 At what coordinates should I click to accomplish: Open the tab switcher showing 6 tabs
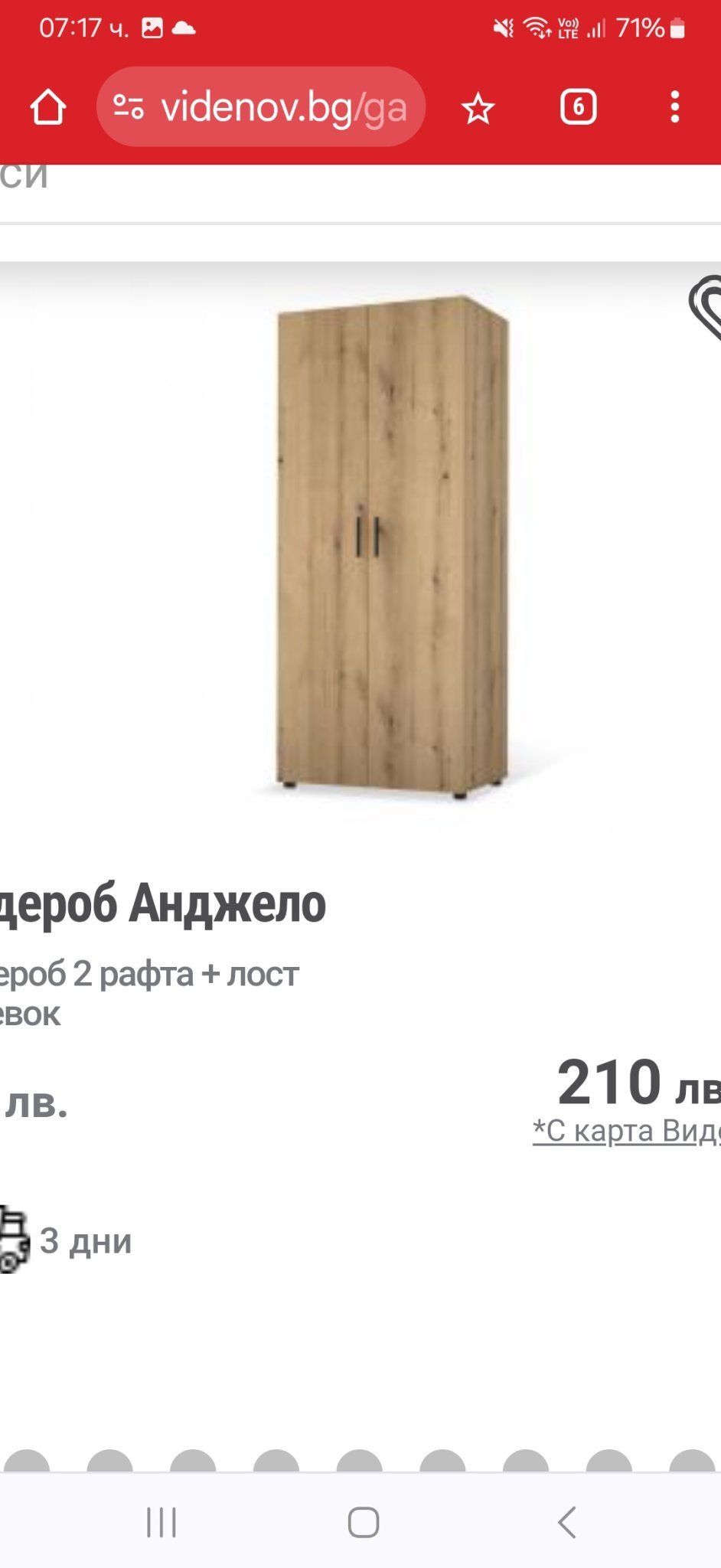tap(578, 107)
